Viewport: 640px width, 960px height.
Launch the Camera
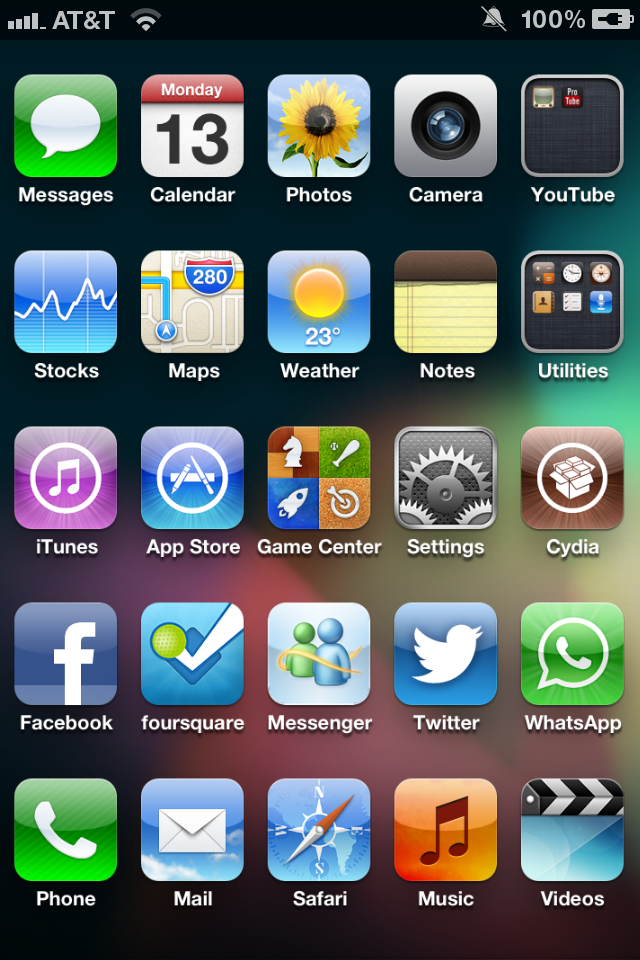(x=446, y=126)
